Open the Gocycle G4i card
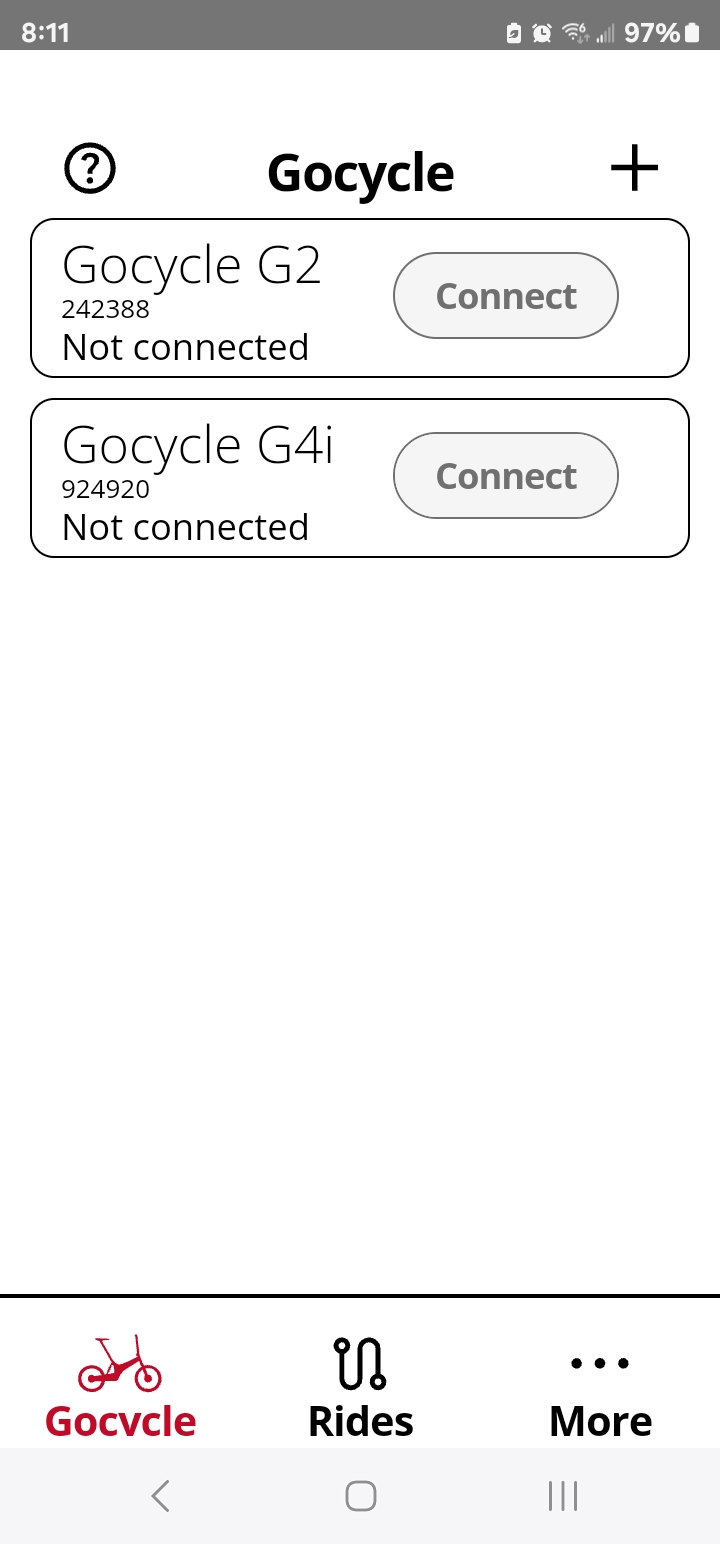Screen dimensions: 720x1544 [360, 478]
